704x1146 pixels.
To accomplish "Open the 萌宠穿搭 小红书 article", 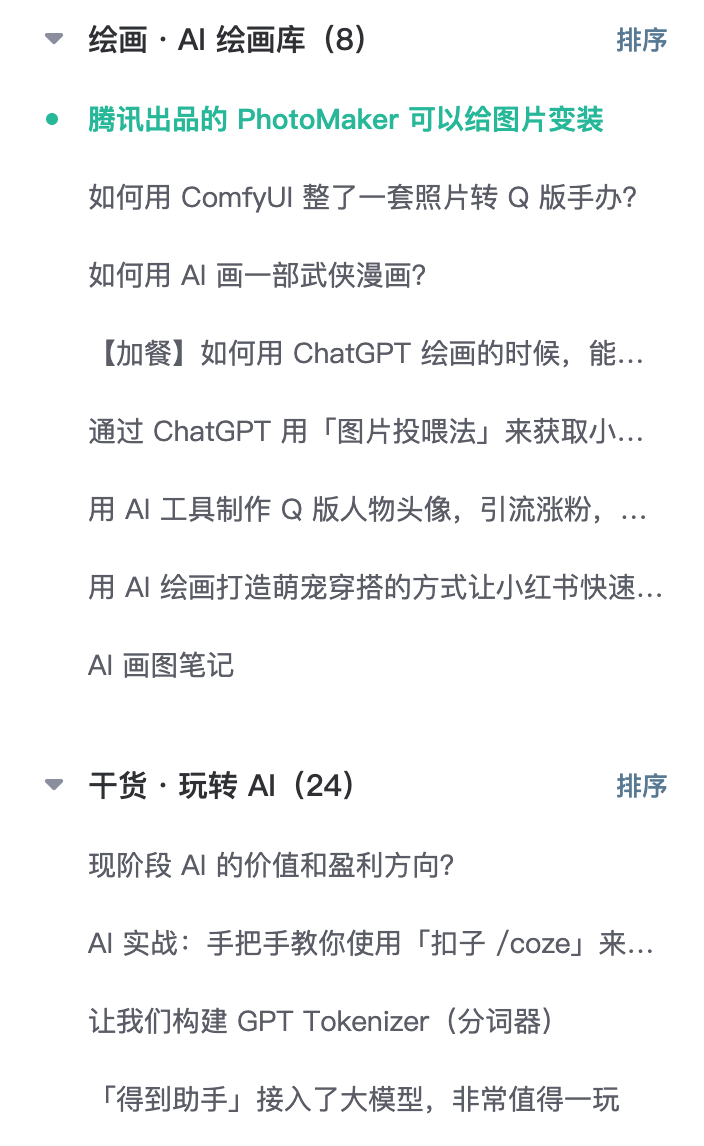I will pos(375,588).
